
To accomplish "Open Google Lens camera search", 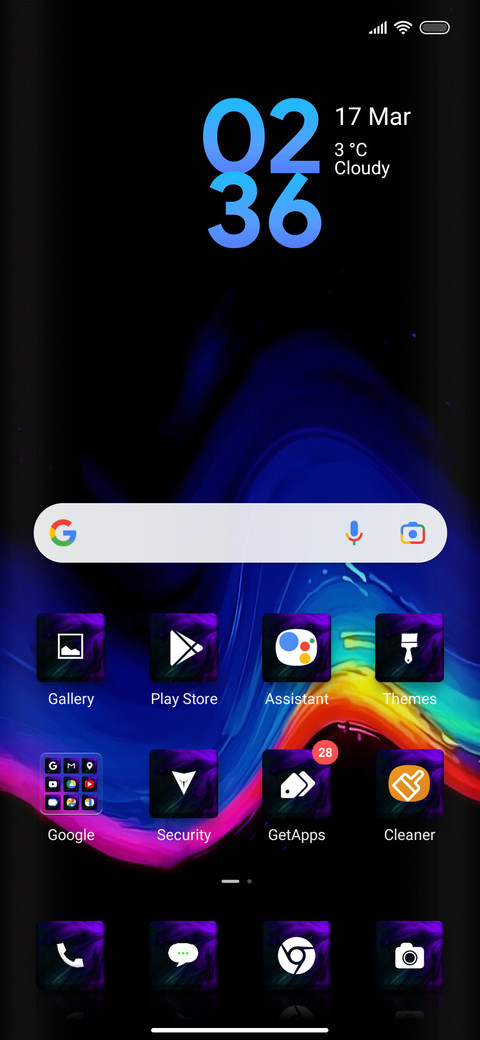I will click(412, 533).
